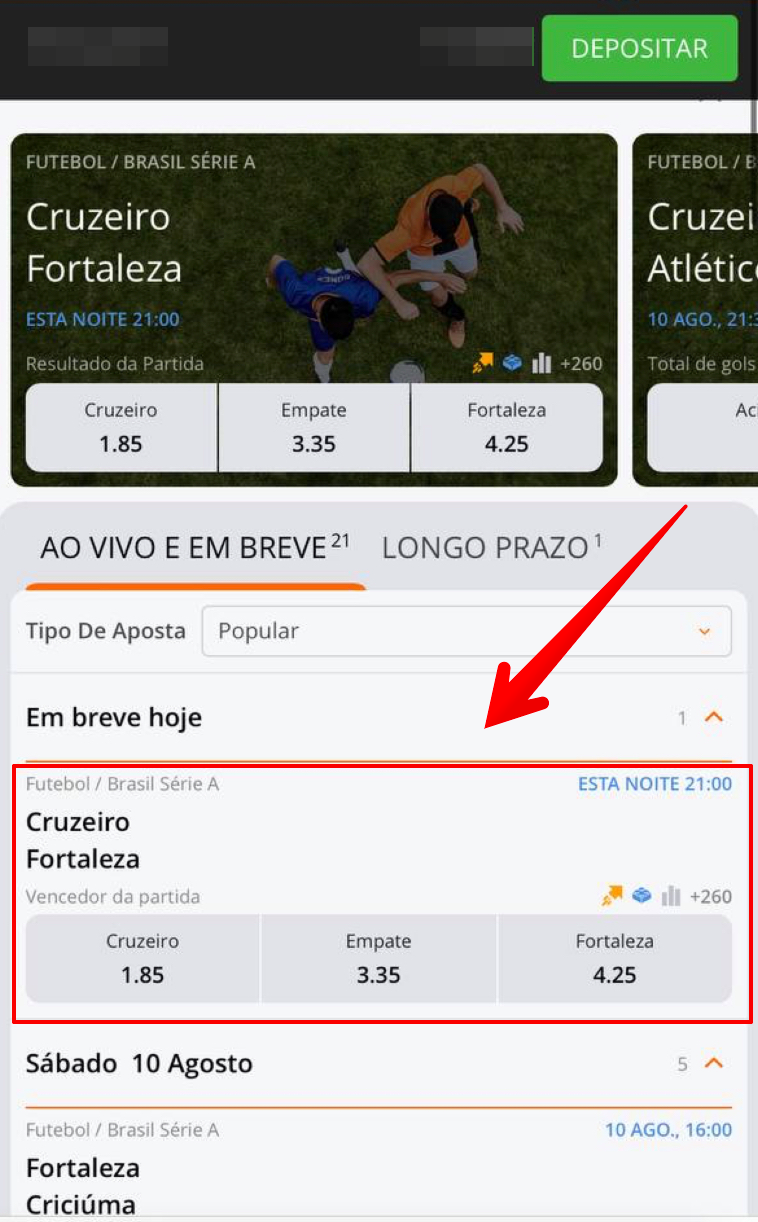This screenshot has width=758, height=1222.
Task: Open the Tipo De Aposta Popular dropdown
Action: [466, 631]
